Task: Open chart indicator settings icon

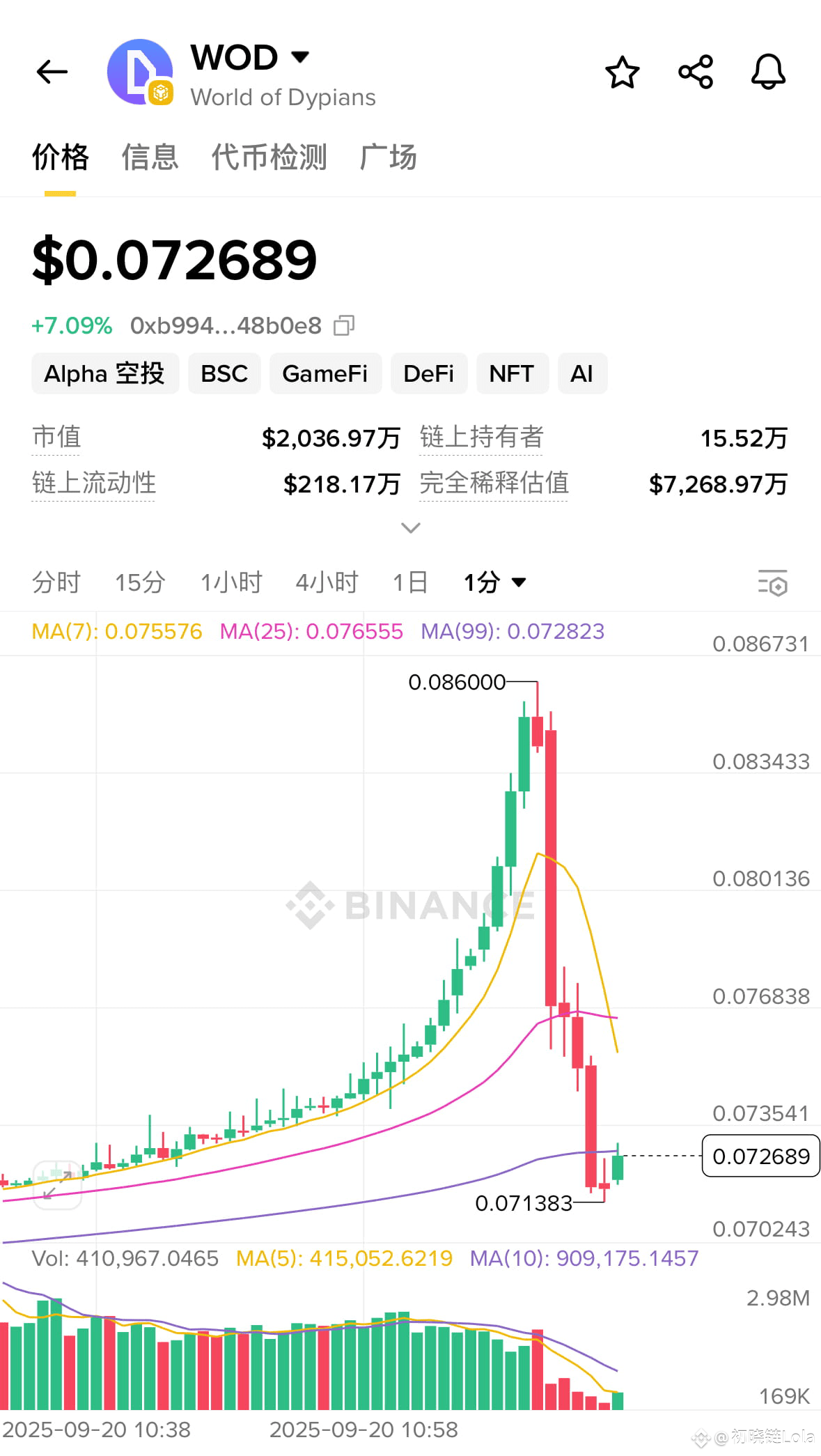Action: tap(772, 583)
